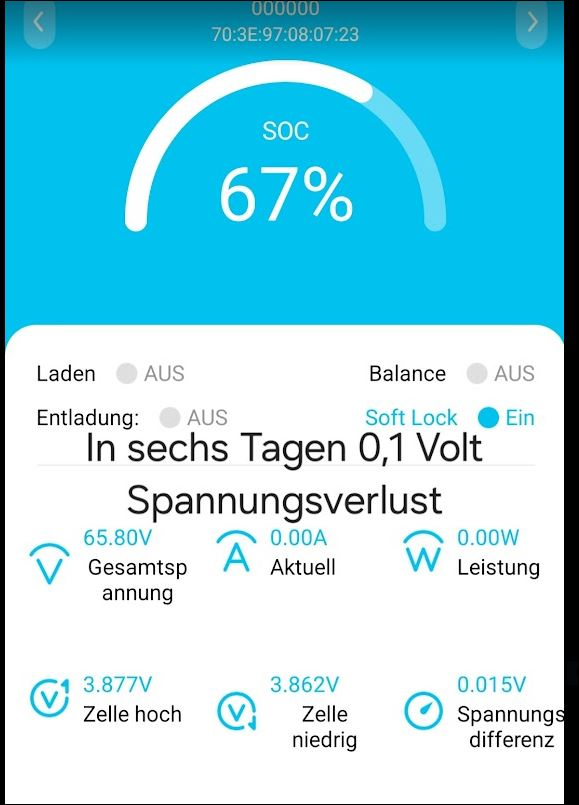
Task: Toggle the Laden switch
Action: (x=127, y=373)
